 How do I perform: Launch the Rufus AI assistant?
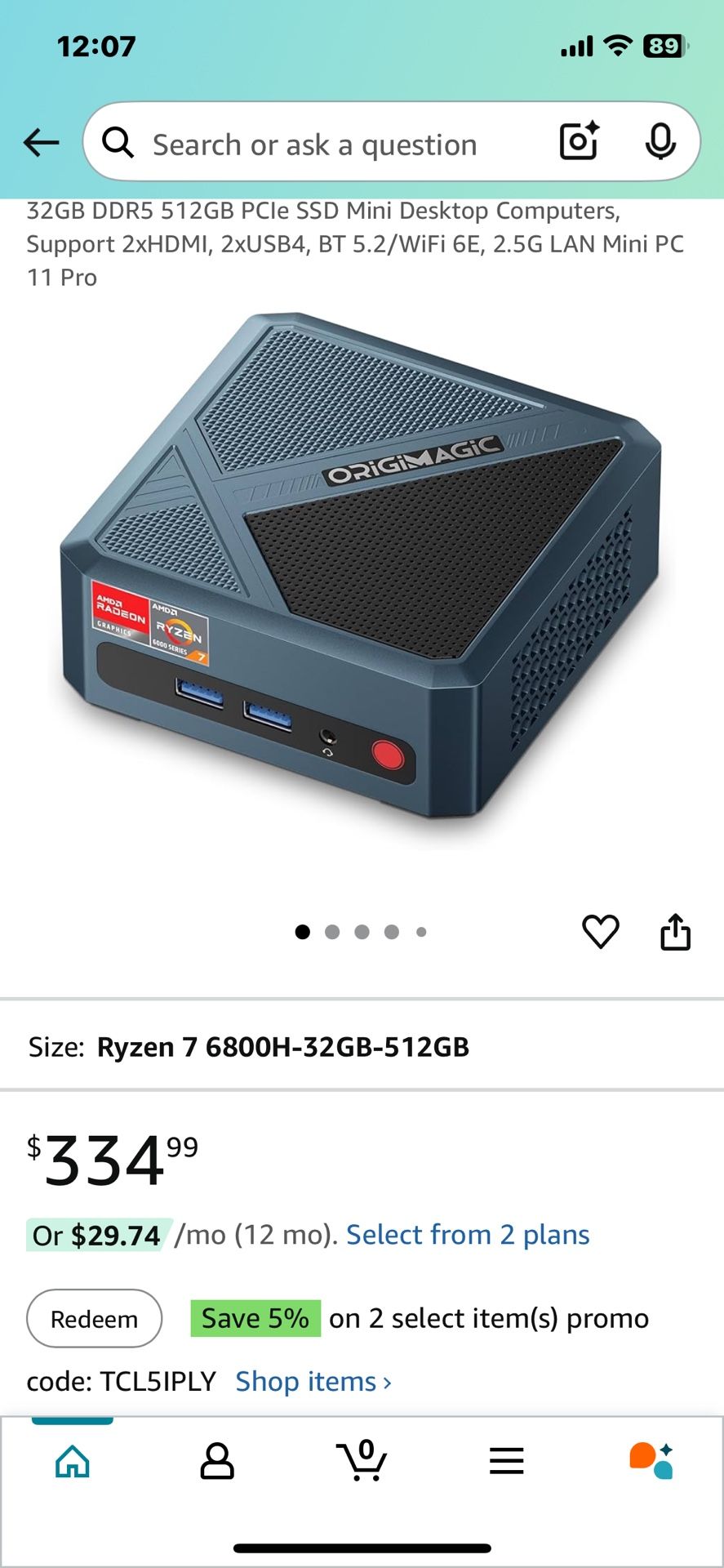[651, 1461]
